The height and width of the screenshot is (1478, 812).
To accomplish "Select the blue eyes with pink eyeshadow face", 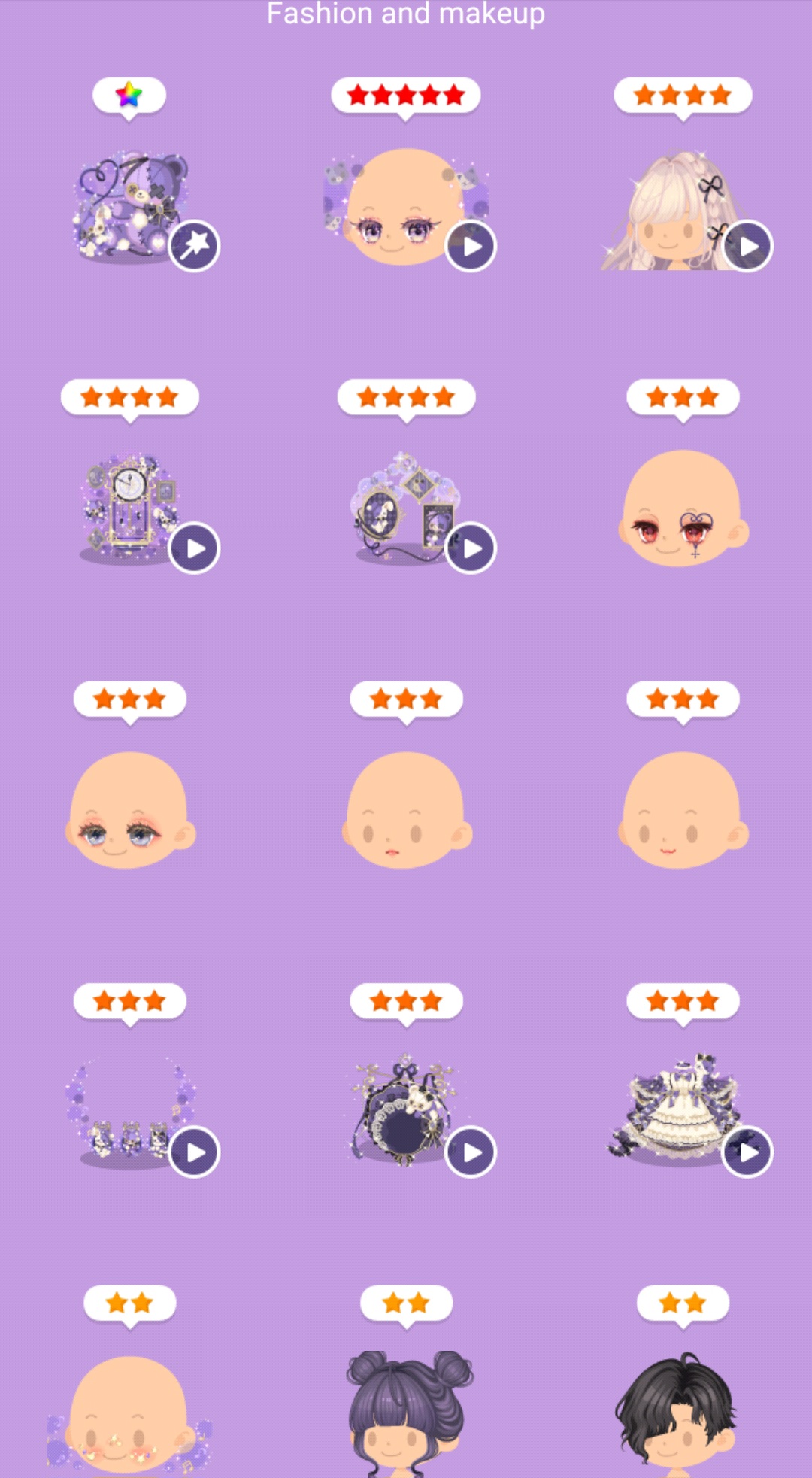I will pyautogui.click(x=129, y=811).
